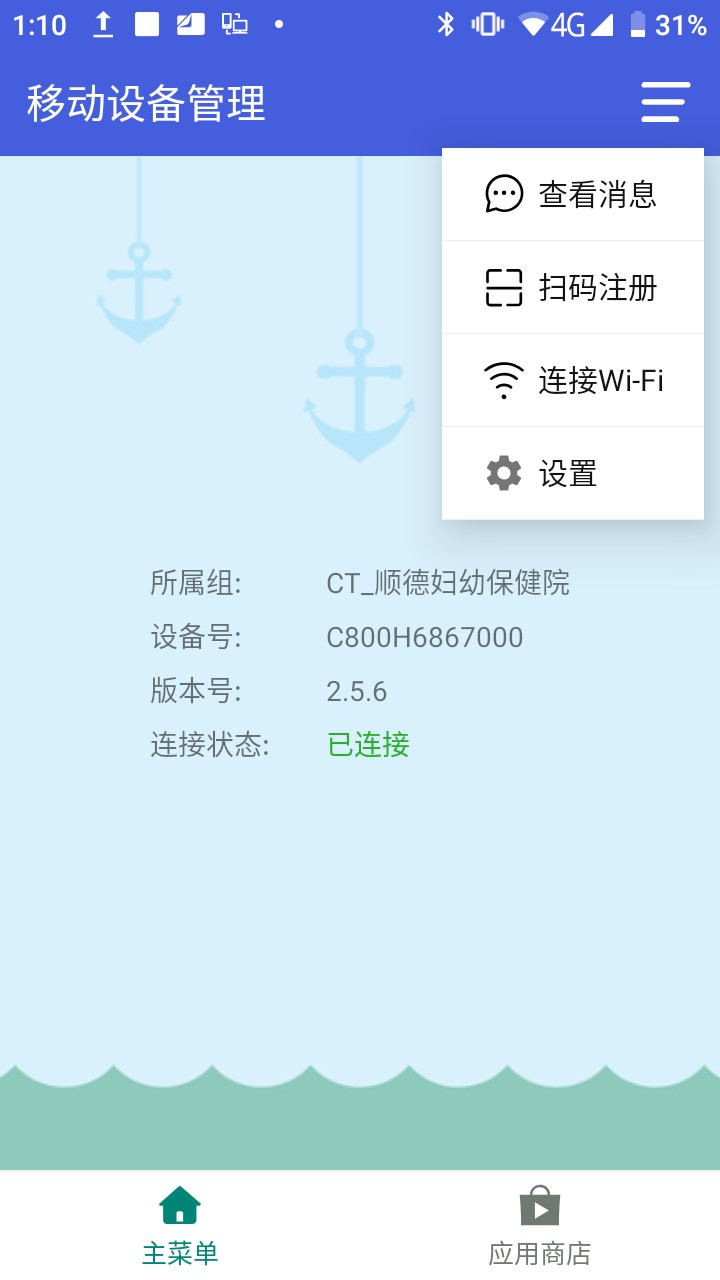Select 扫码注册 menu option
The height and width of the screenshot is (1280, 720).
pos(572,288)
